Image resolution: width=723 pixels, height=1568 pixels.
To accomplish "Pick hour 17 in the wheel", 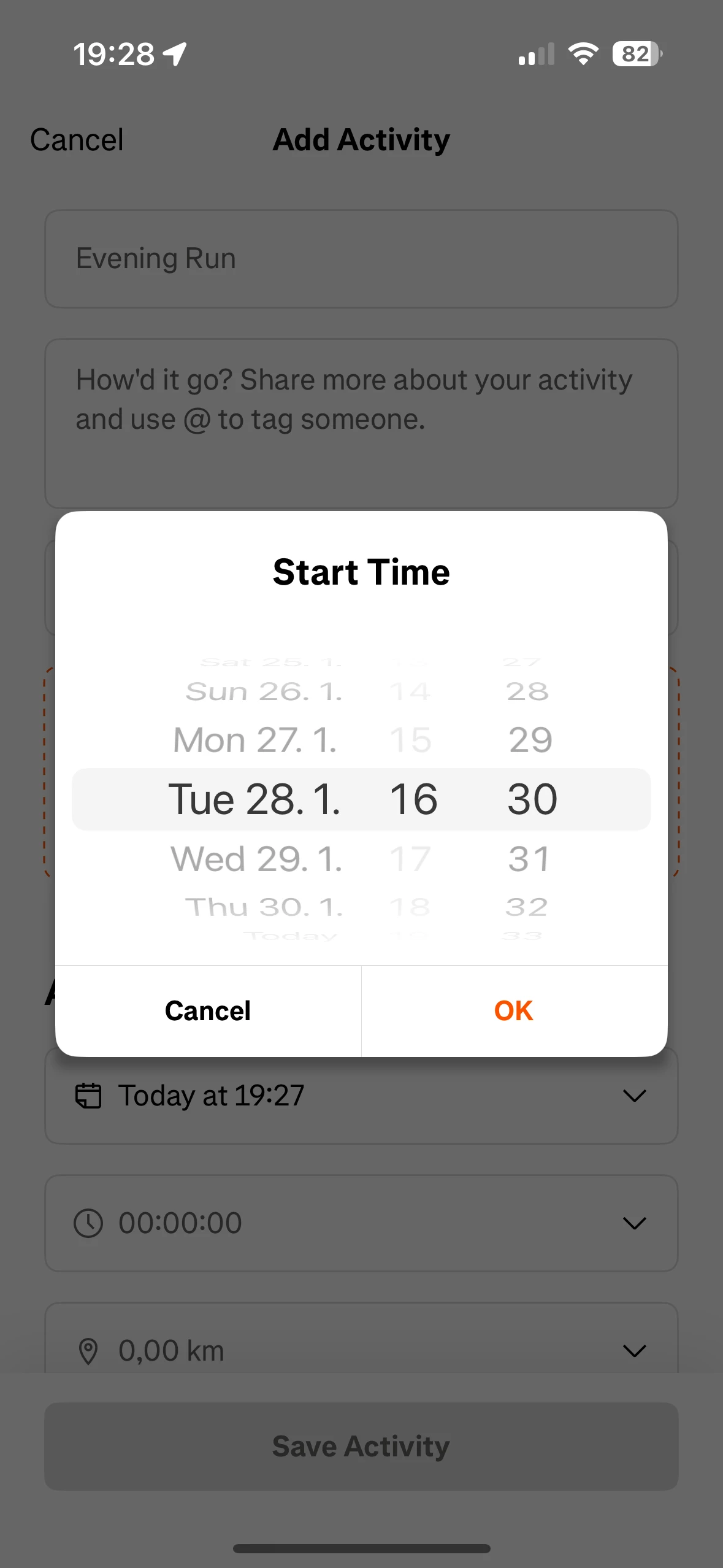I will tap(411, 858).
